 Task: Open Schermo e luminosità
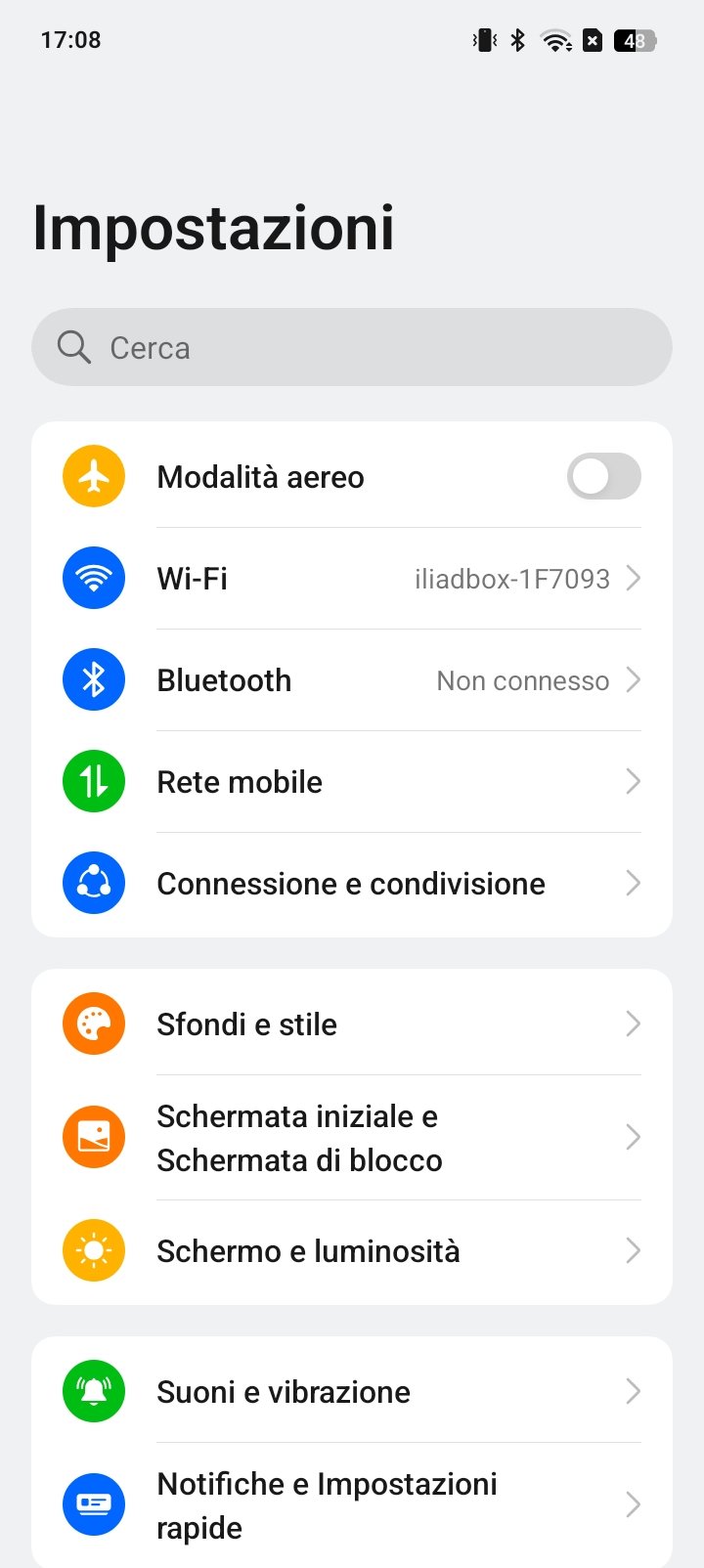pos(352,1251)
